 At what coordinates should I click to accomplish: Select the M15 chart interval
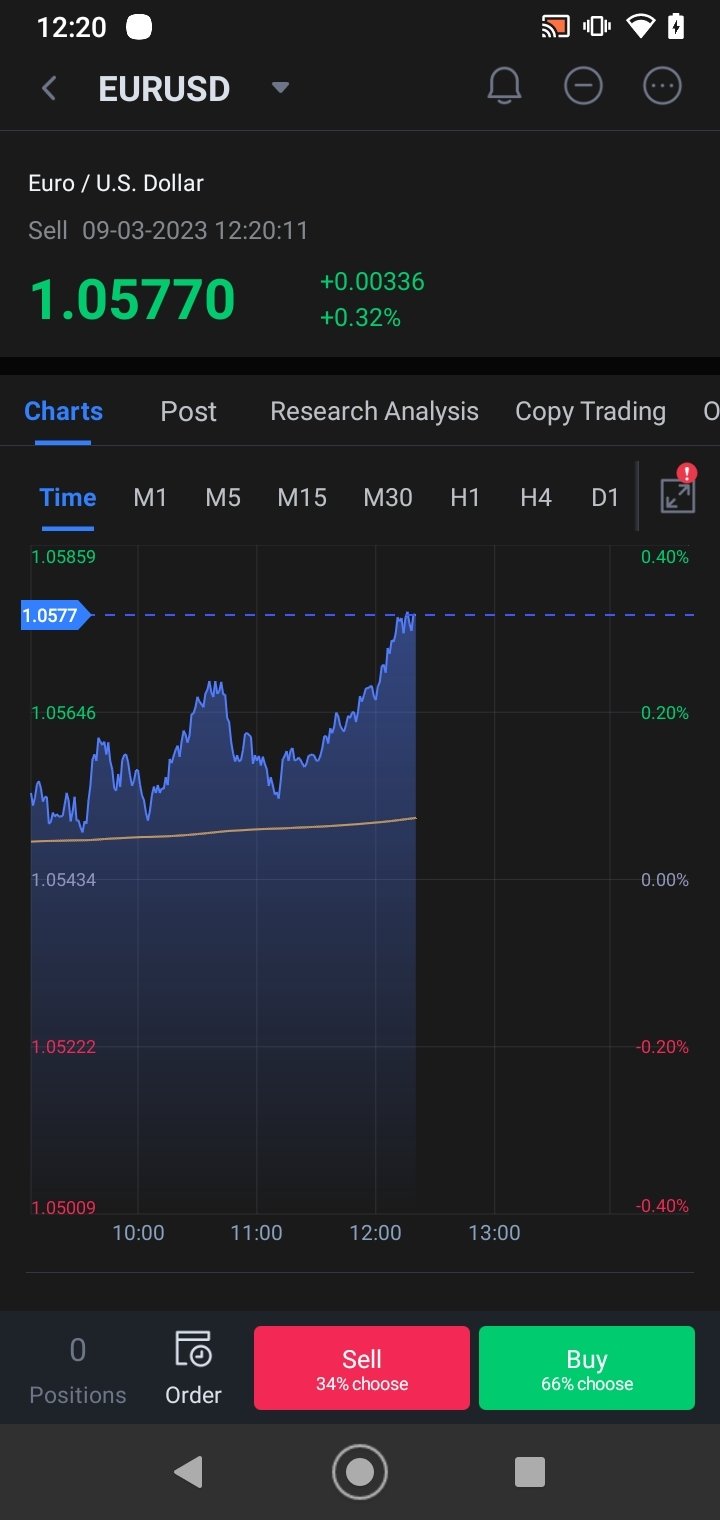(x=302, y=498)
